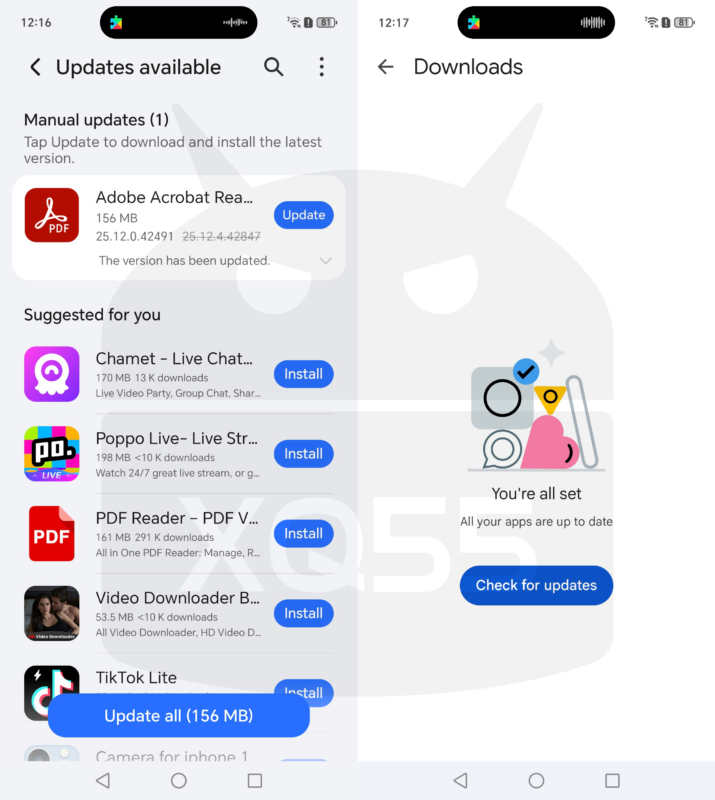Go back from Updates available screen
This screenshot has height=800, width=715.
35,67
